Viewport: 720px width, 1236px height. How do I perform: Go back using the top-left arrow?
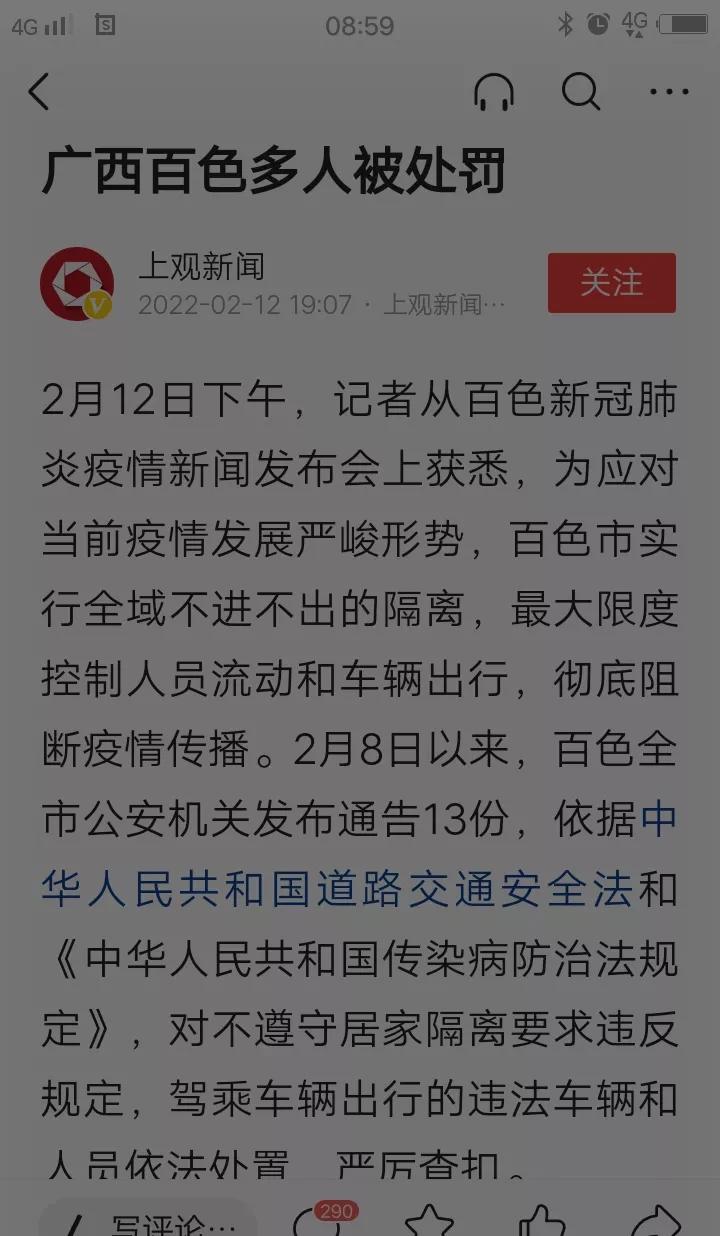40,92
